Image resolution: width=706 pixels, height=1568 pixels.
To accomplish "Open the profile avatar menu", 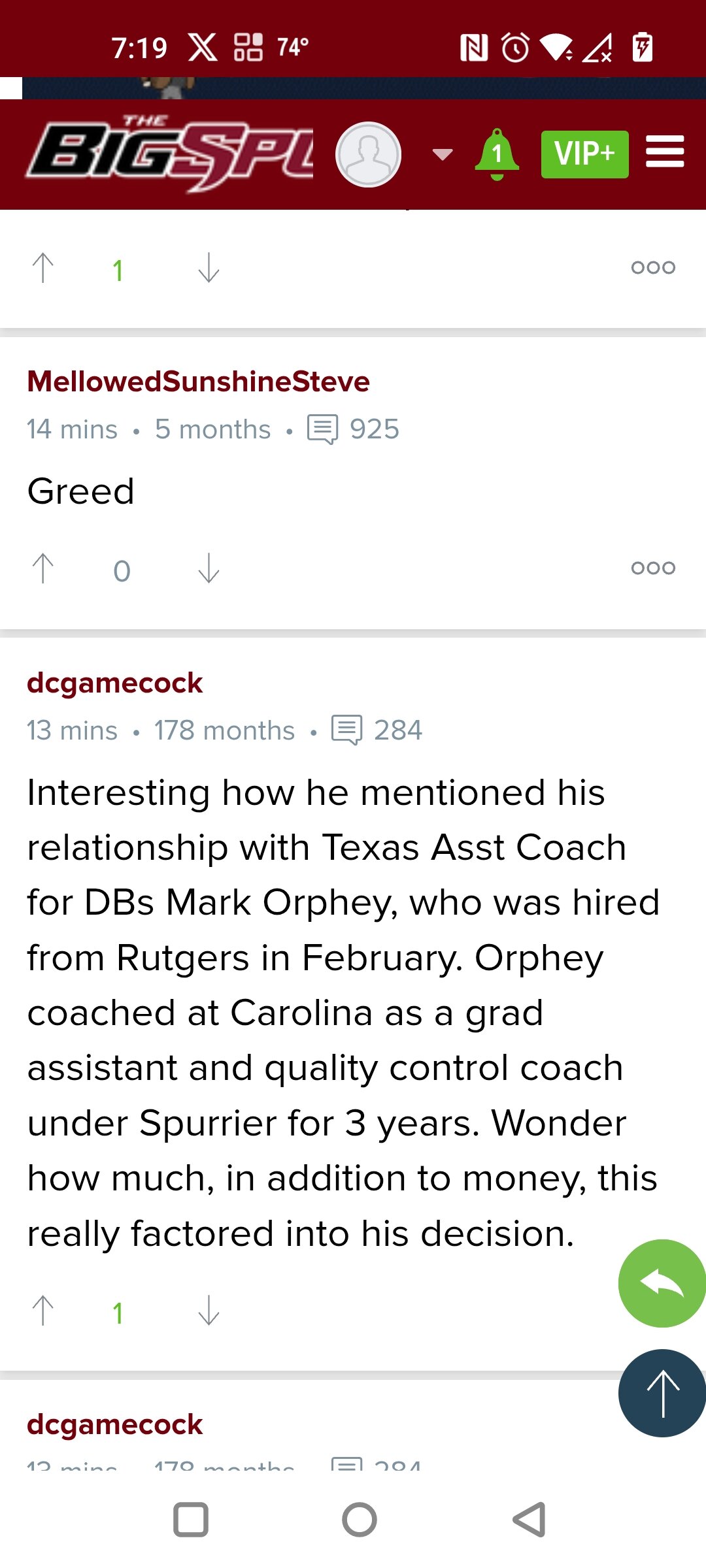I will 368,155.
